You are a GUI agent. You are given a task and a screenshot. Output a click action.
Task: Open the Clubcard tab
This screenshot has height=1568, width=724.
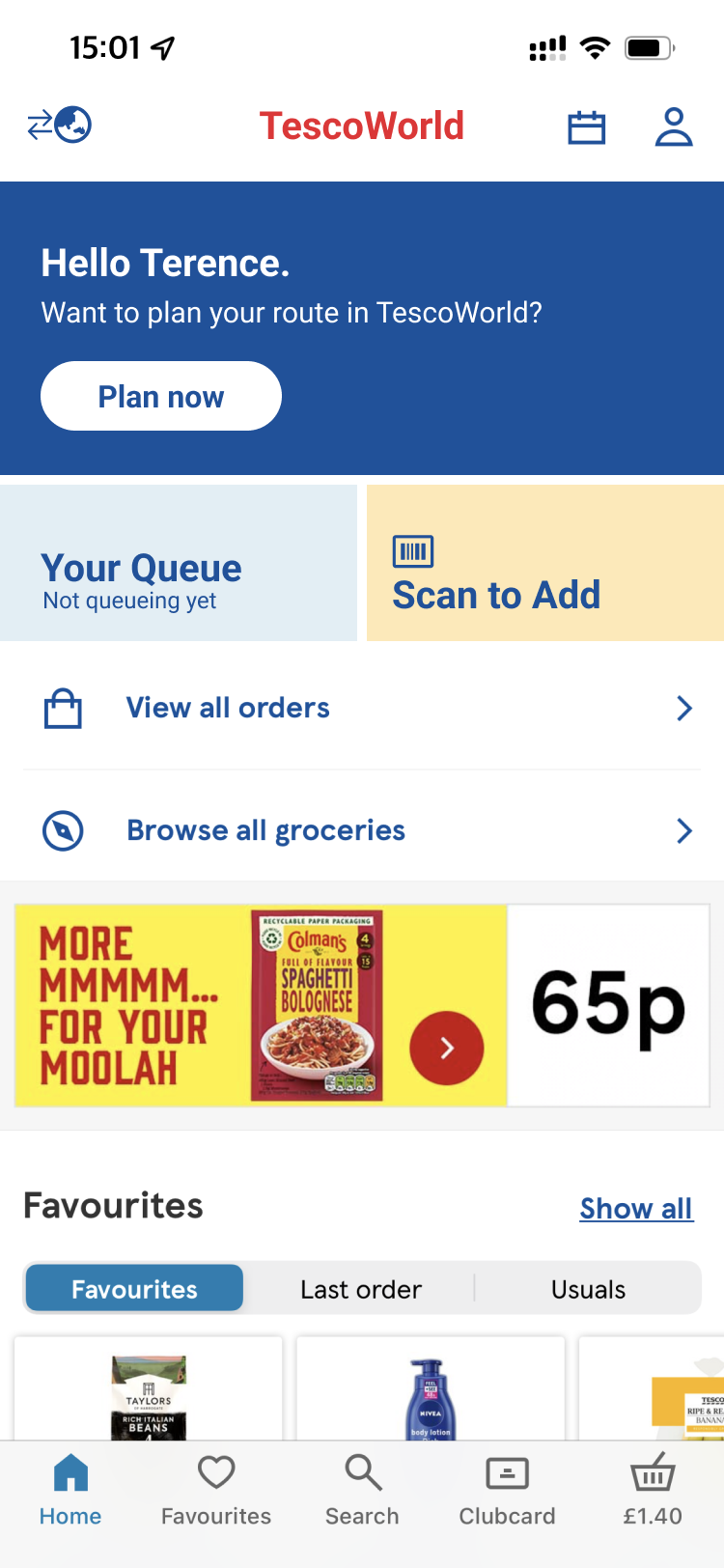pos(507,1492)
